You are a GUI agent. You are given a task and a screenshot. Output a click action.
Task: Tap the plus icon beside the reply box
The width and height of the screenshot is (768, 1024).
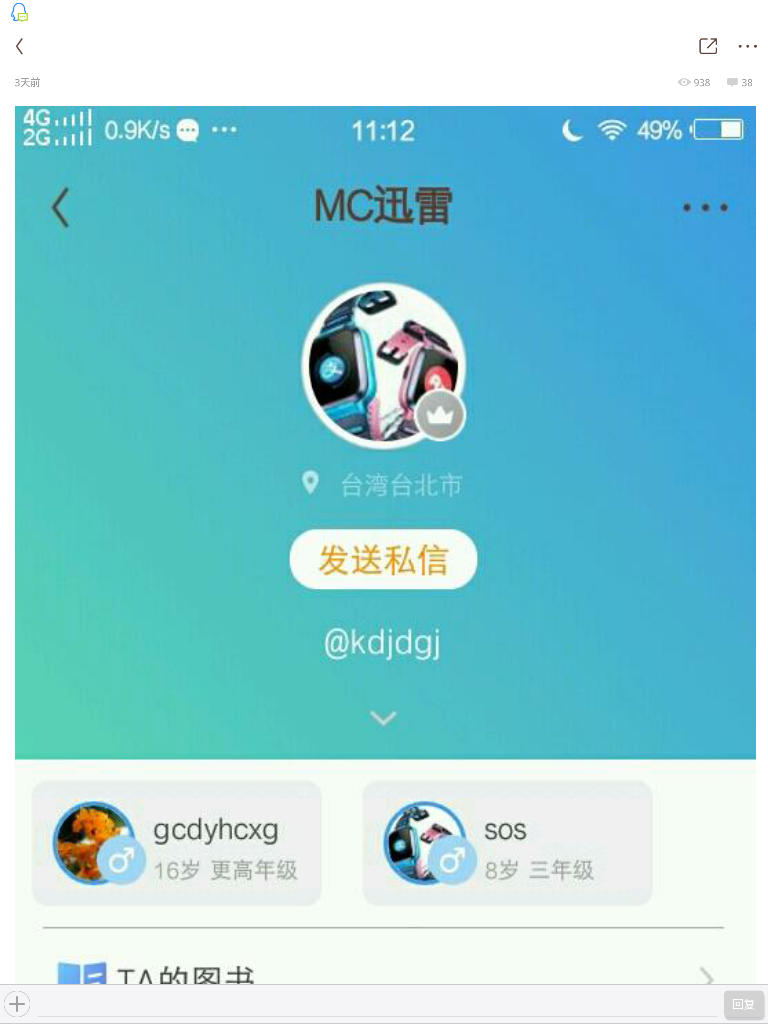point(18,1004)
